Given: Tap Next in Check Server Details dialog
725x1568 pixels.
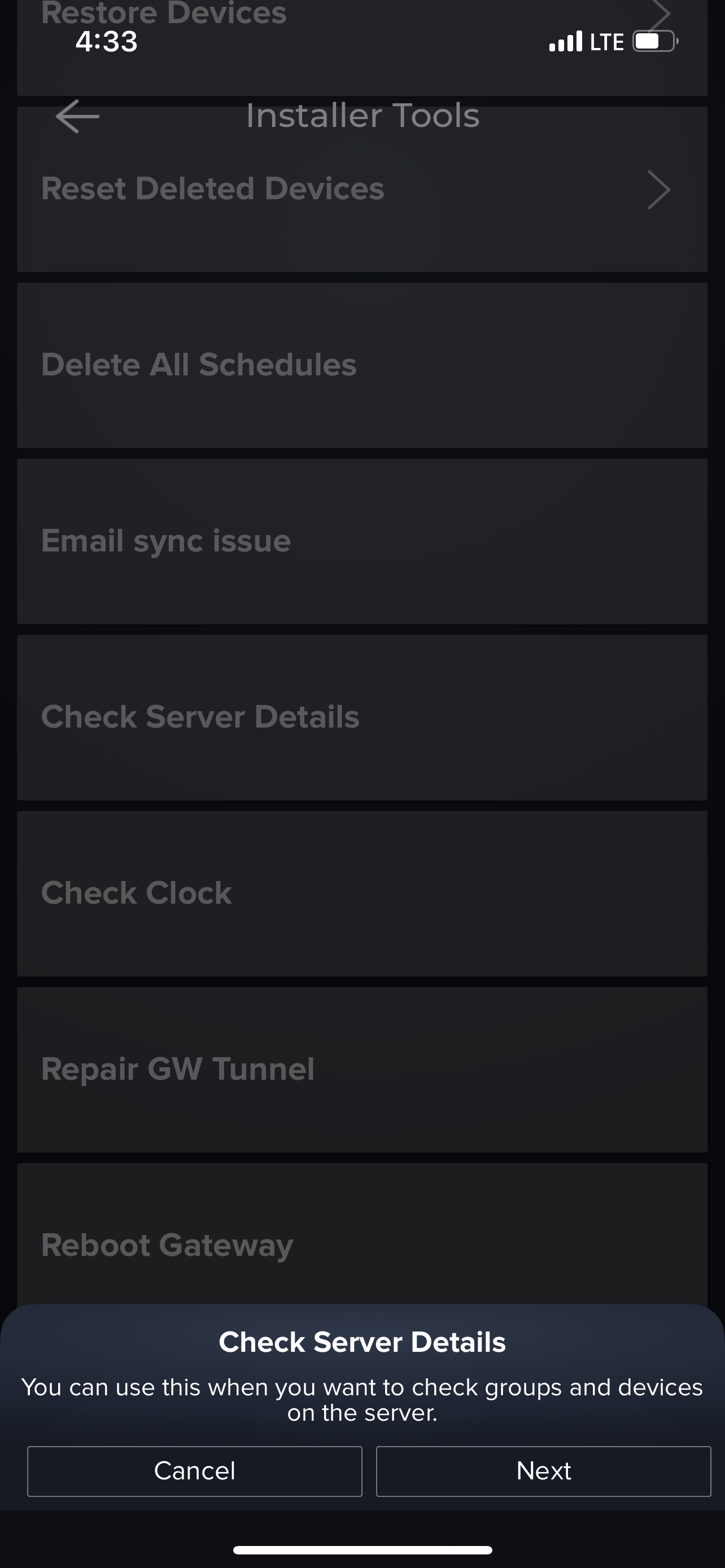Looking at the screenshot, I should 543,1470.
